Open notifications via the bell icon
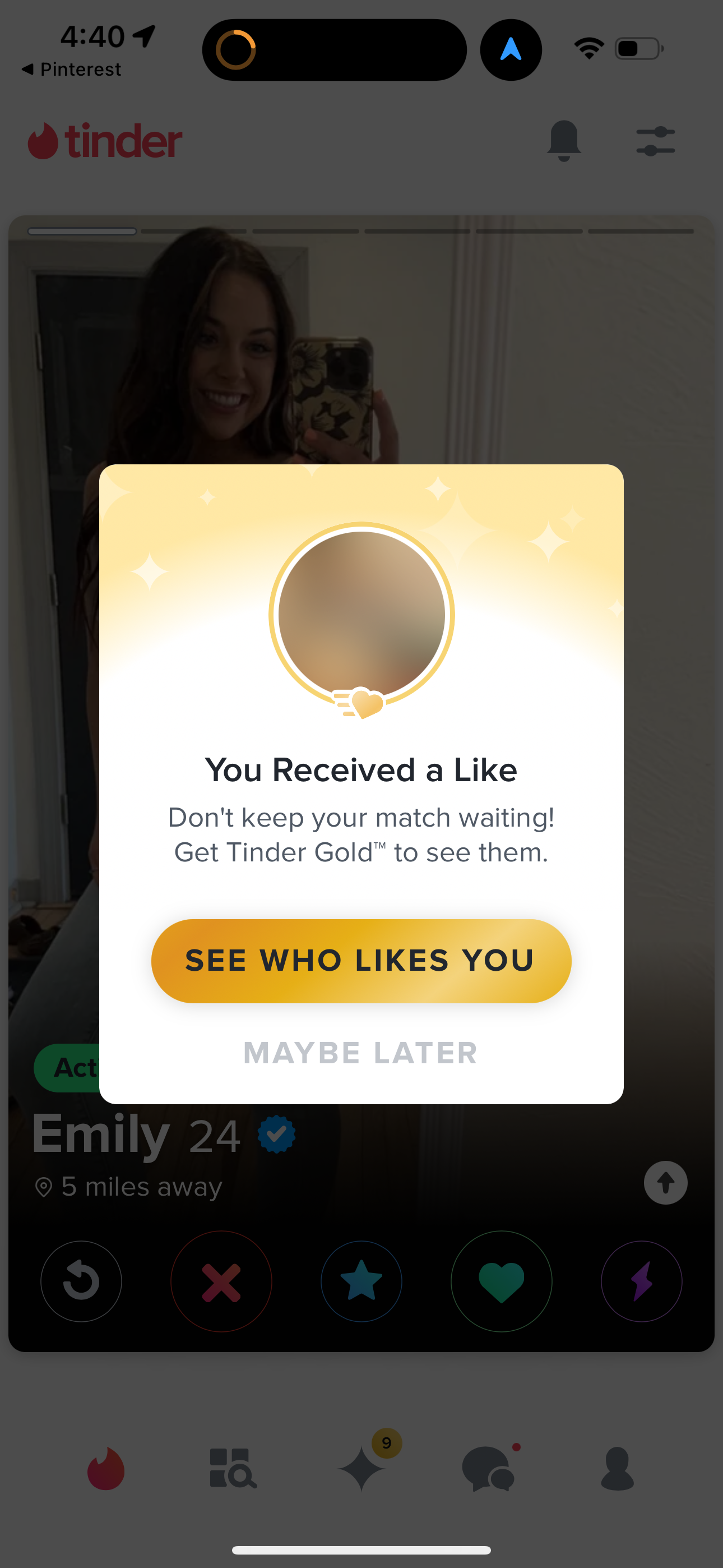 coord(564,142)
